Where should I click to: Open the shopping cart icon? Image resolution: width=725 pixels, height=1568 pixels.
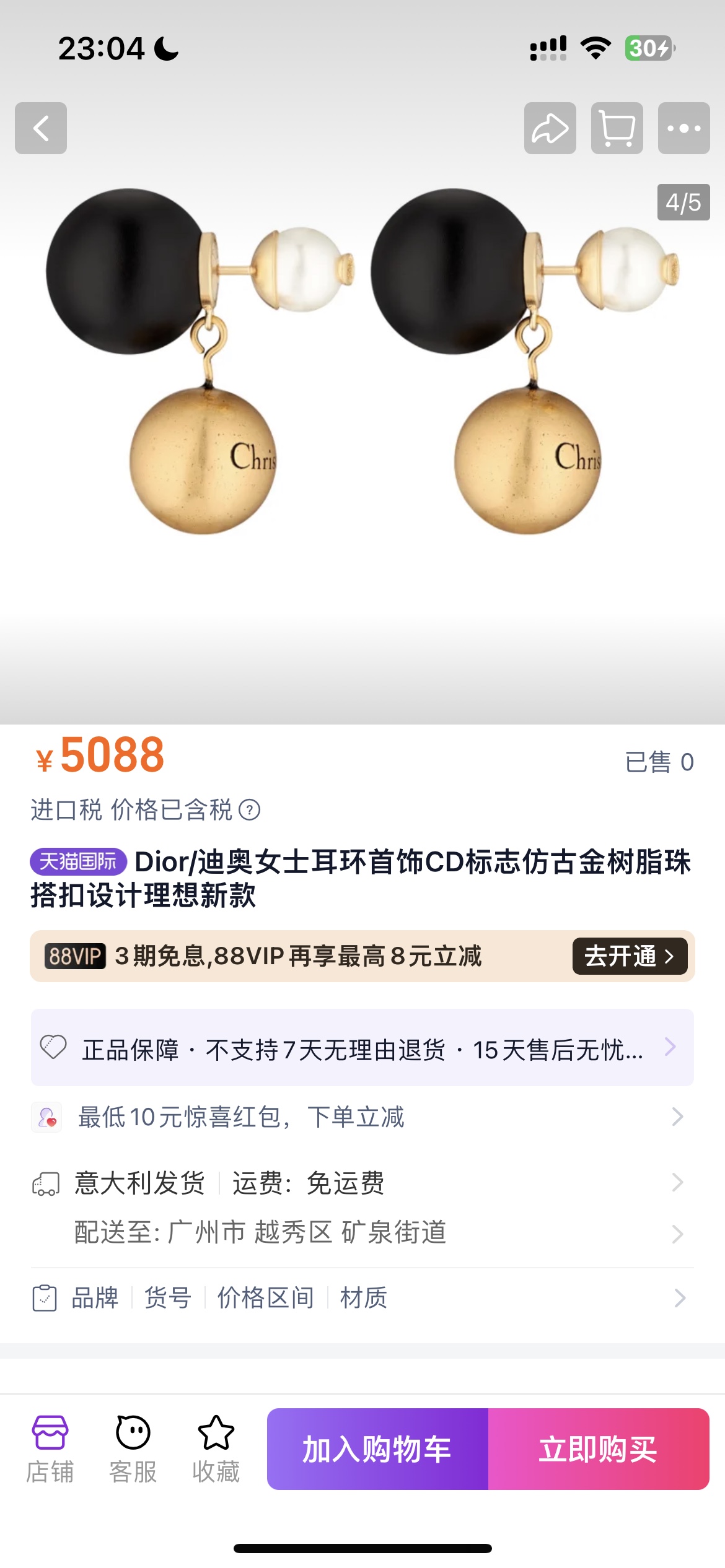[617, 128]
